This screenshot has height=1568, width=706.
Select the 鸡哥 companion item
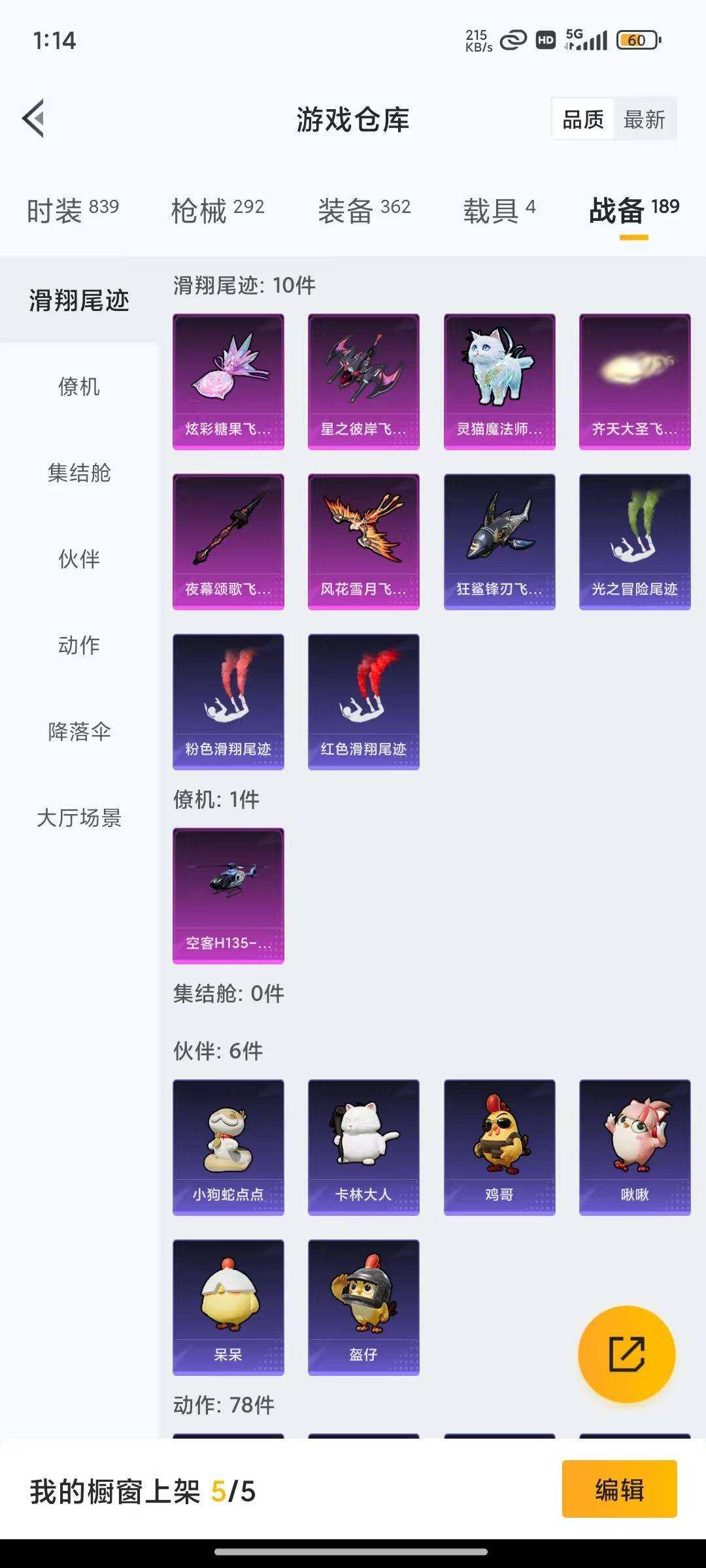click(498, 1147)
